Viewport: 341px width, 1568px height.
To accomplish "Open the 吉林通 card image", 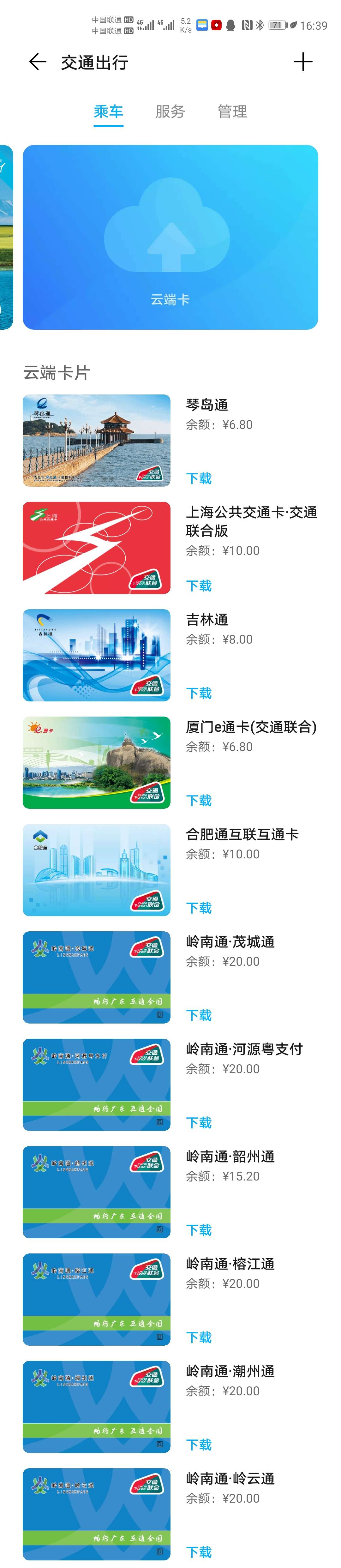I will pyautogui.click(x=96, y=655).
